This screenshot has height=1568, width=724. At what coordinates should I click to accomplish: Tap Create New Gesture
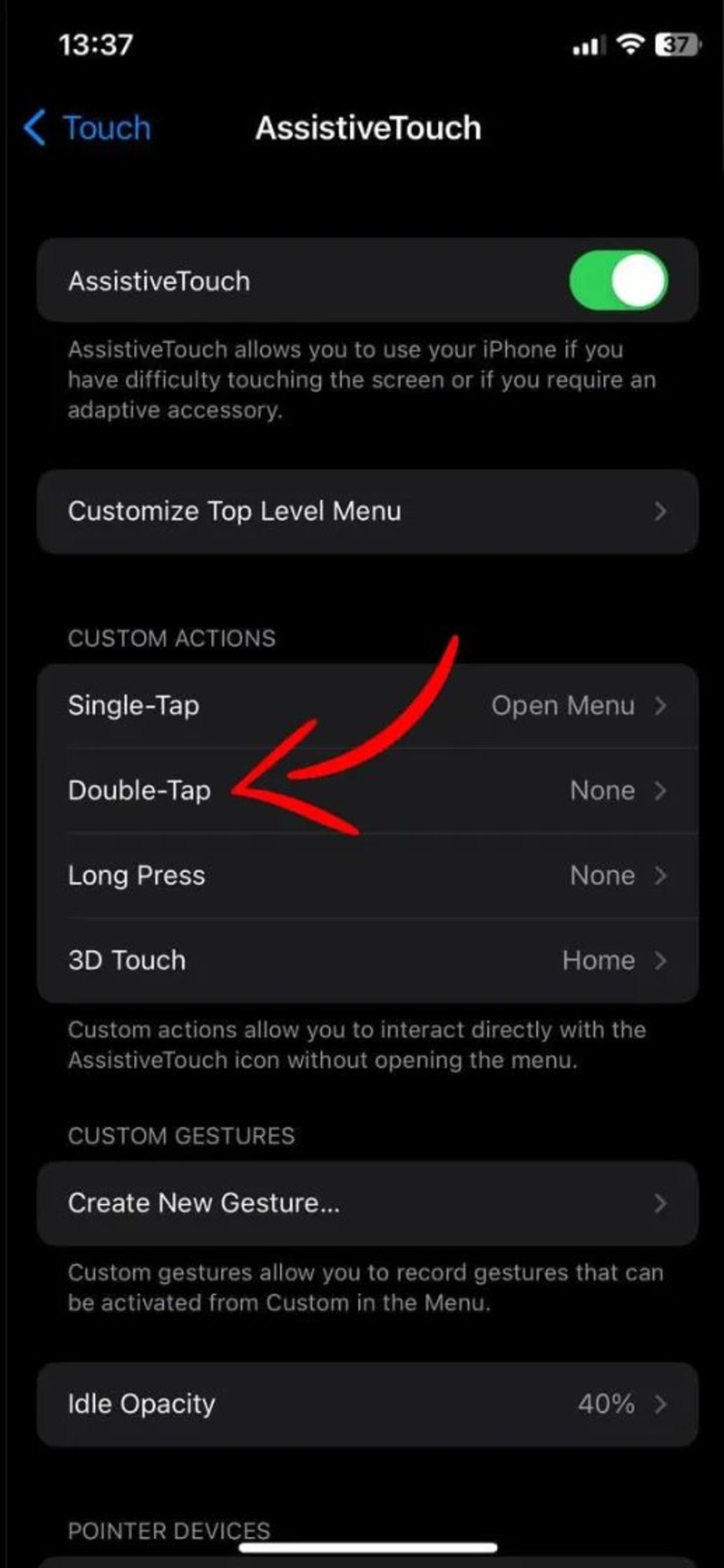point(367,1203)
